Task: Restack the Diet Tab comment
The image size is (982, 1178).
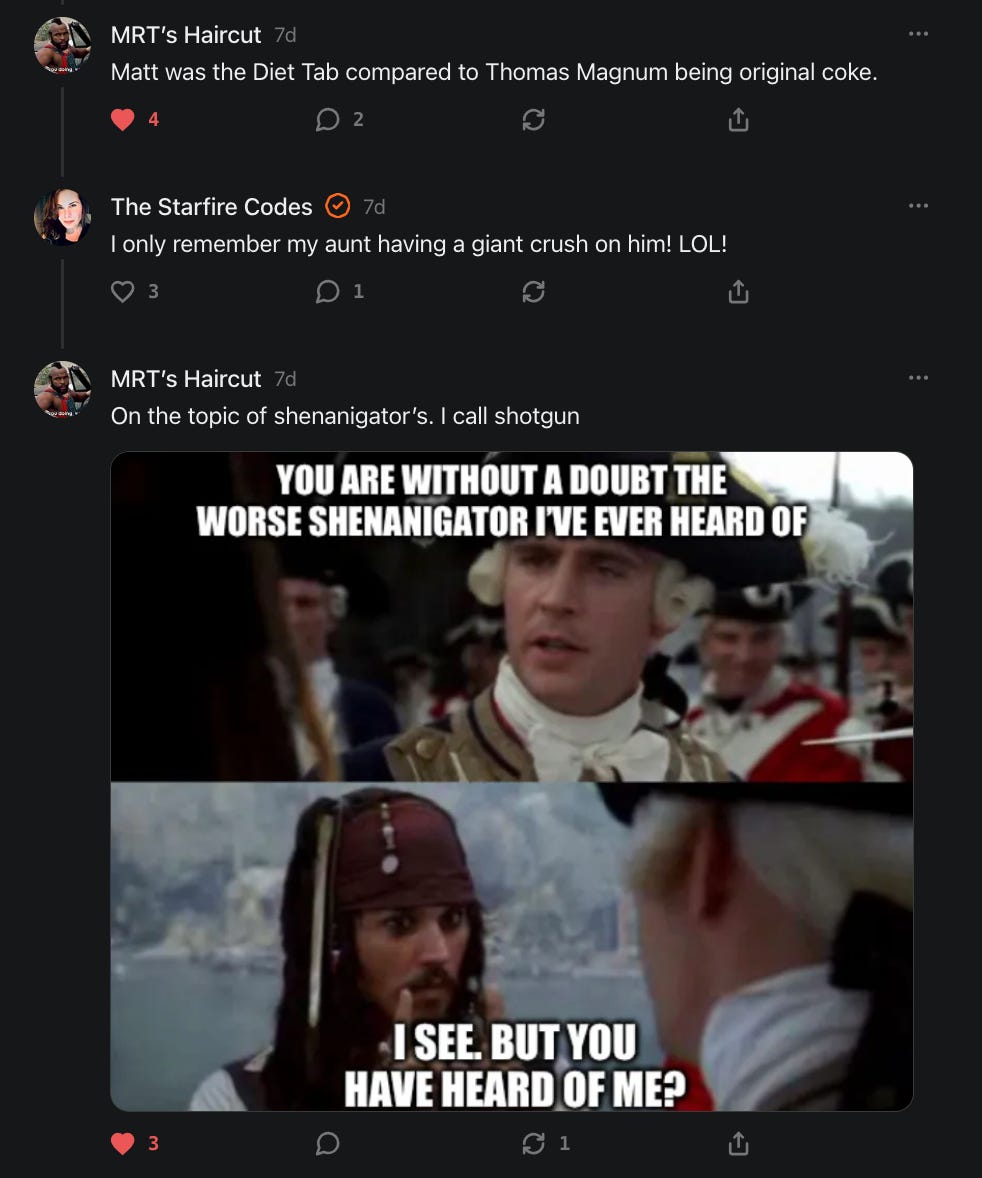Action: click(x=534, y=120)
